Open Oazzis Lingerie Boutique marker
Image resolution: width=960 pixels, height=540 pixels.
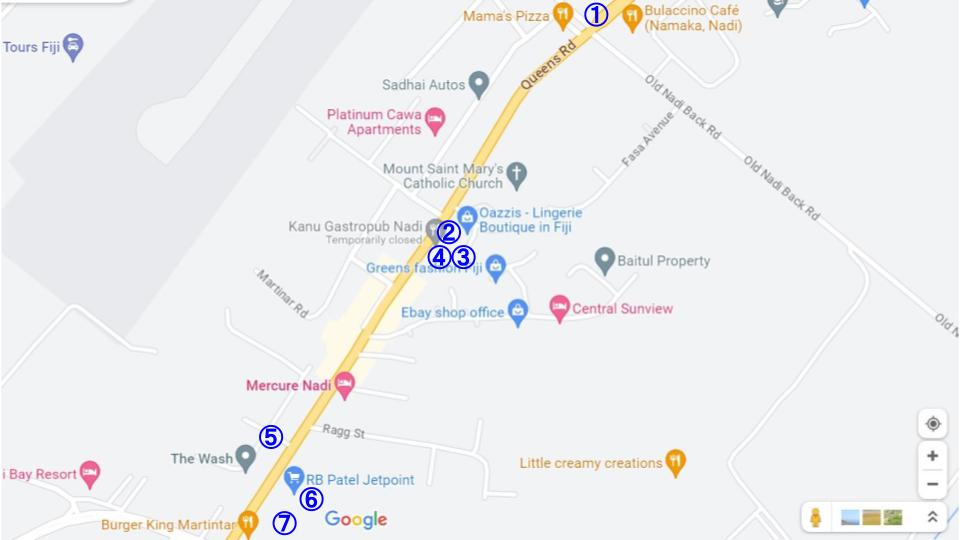click(x=467, y=215)
